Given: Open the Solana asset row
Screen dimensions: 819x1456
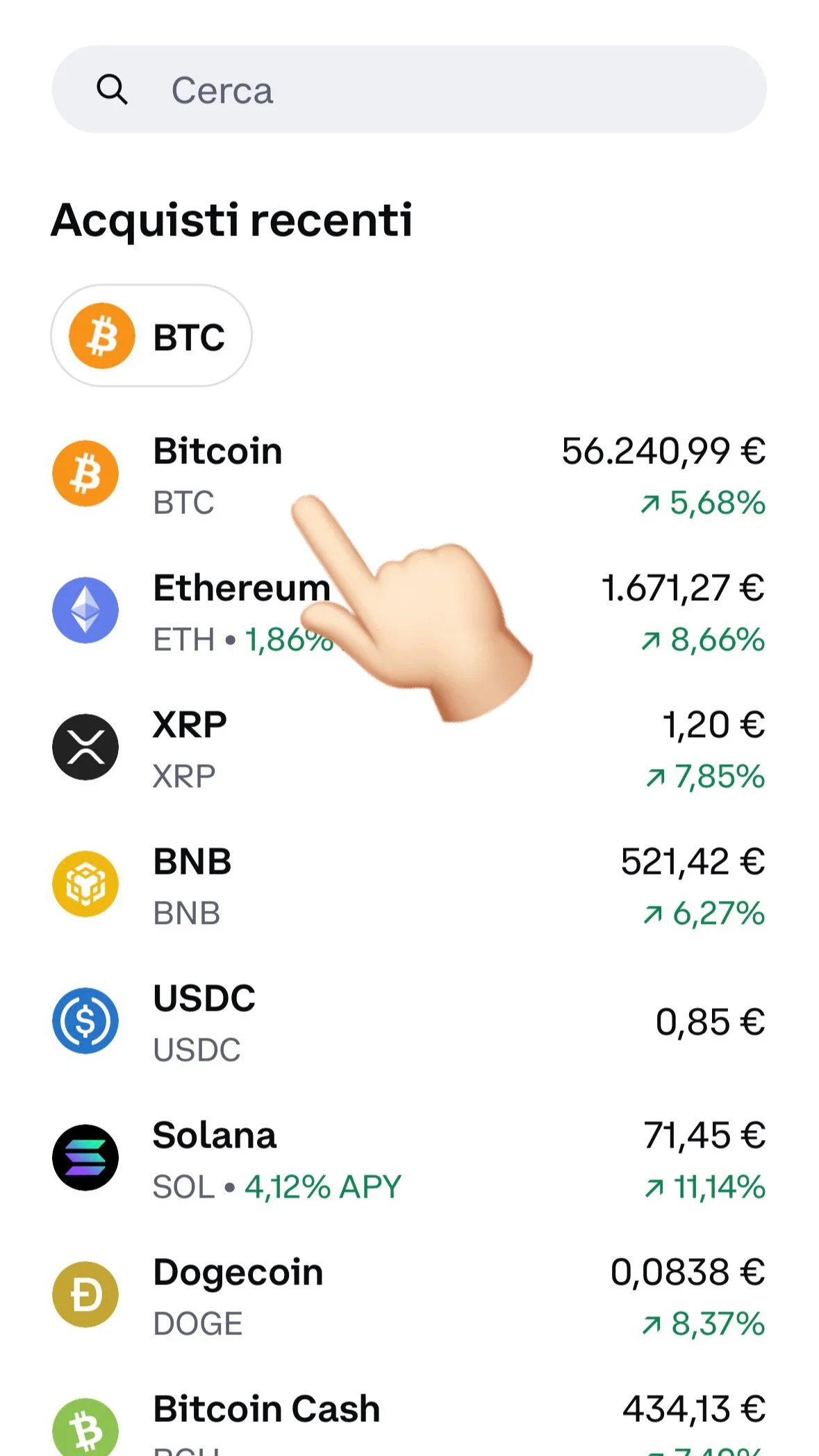Looking at the screenshot, I should (x=408, y=1159).
